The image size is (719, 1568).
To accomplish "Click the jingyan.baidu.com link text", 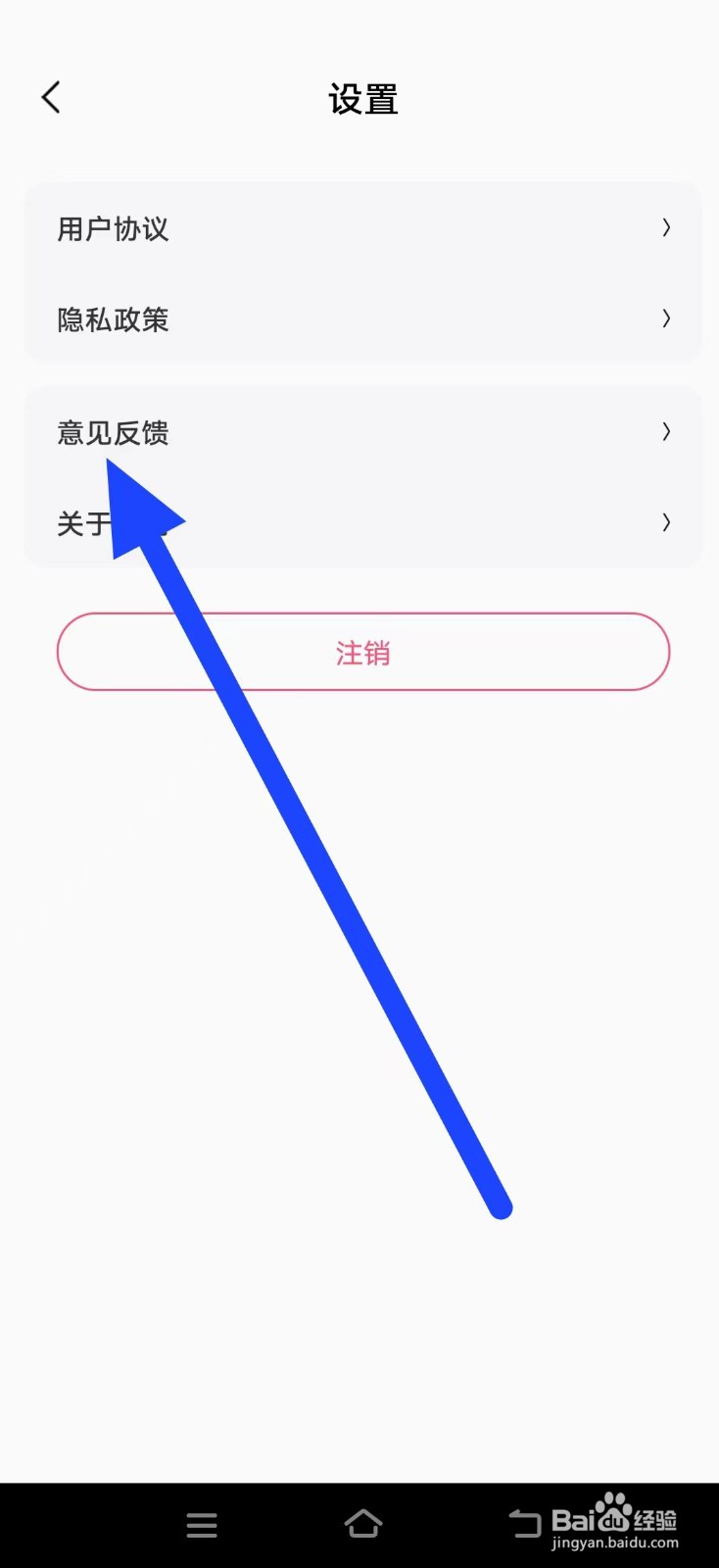I will tap(615, 1545).
